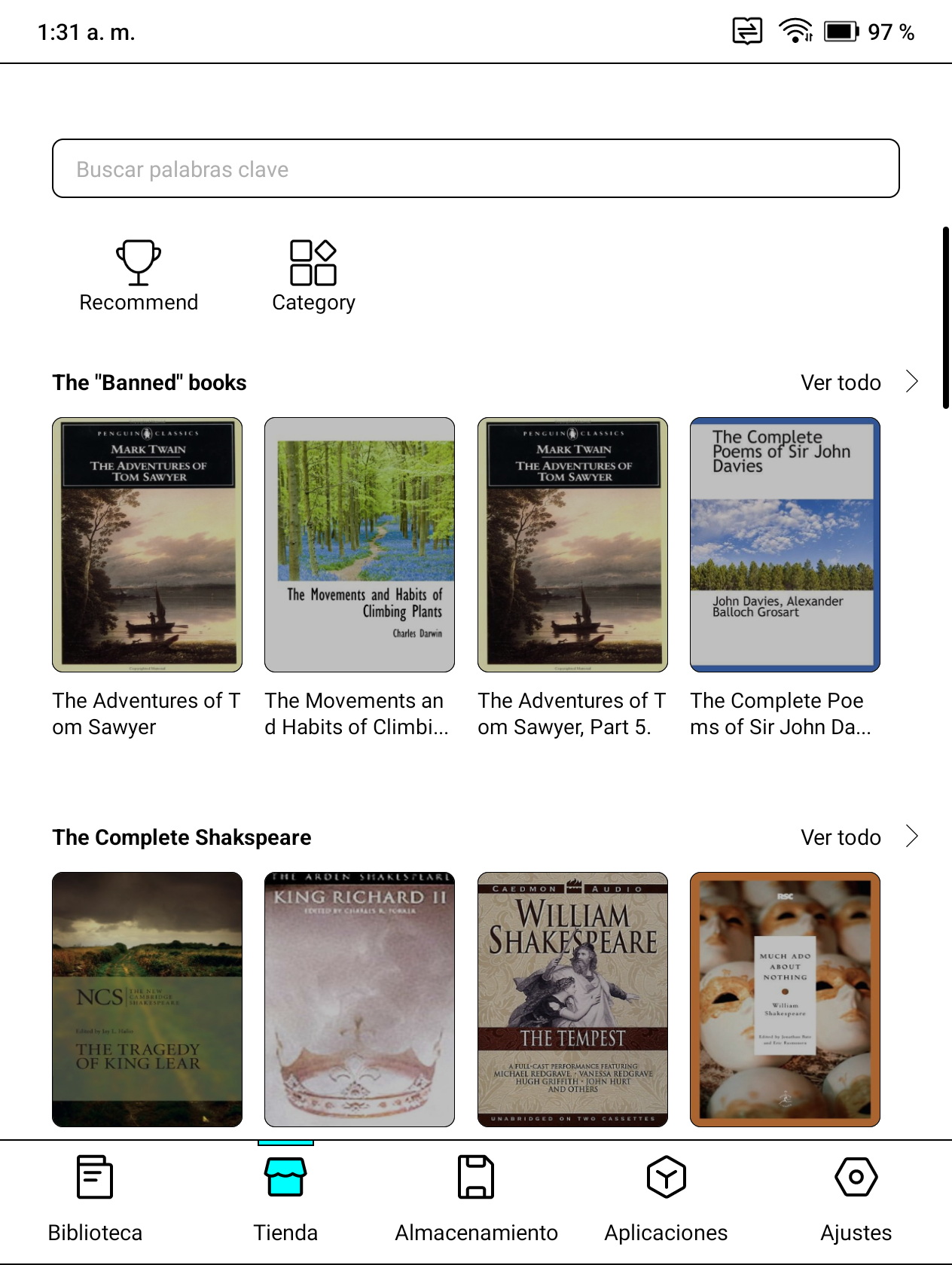This screenshot has height=1265, width=952.
Task: Choose the Much Ado About Nothing cover
Action: [785, 999]
